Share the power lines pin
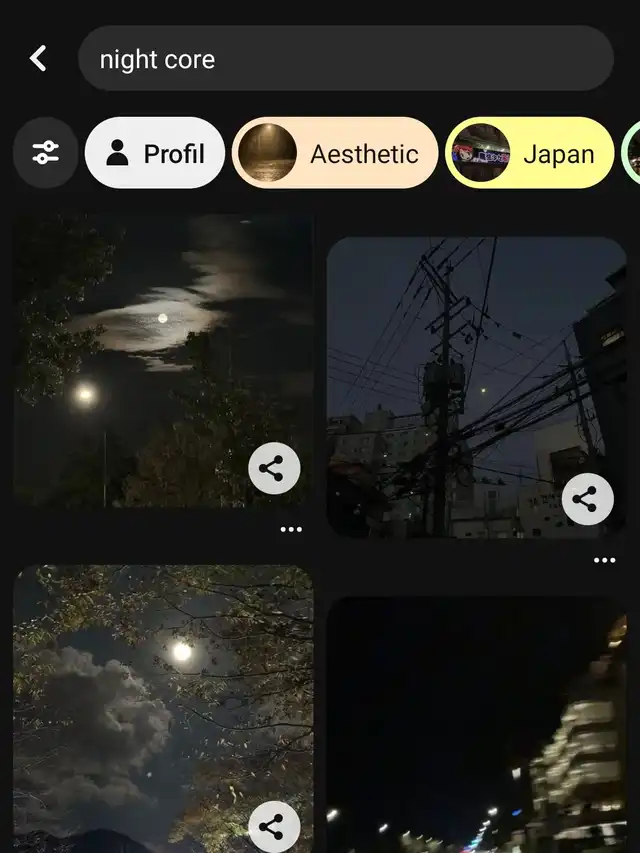Screen dimensions: 640x853 [x=587, y=499]
